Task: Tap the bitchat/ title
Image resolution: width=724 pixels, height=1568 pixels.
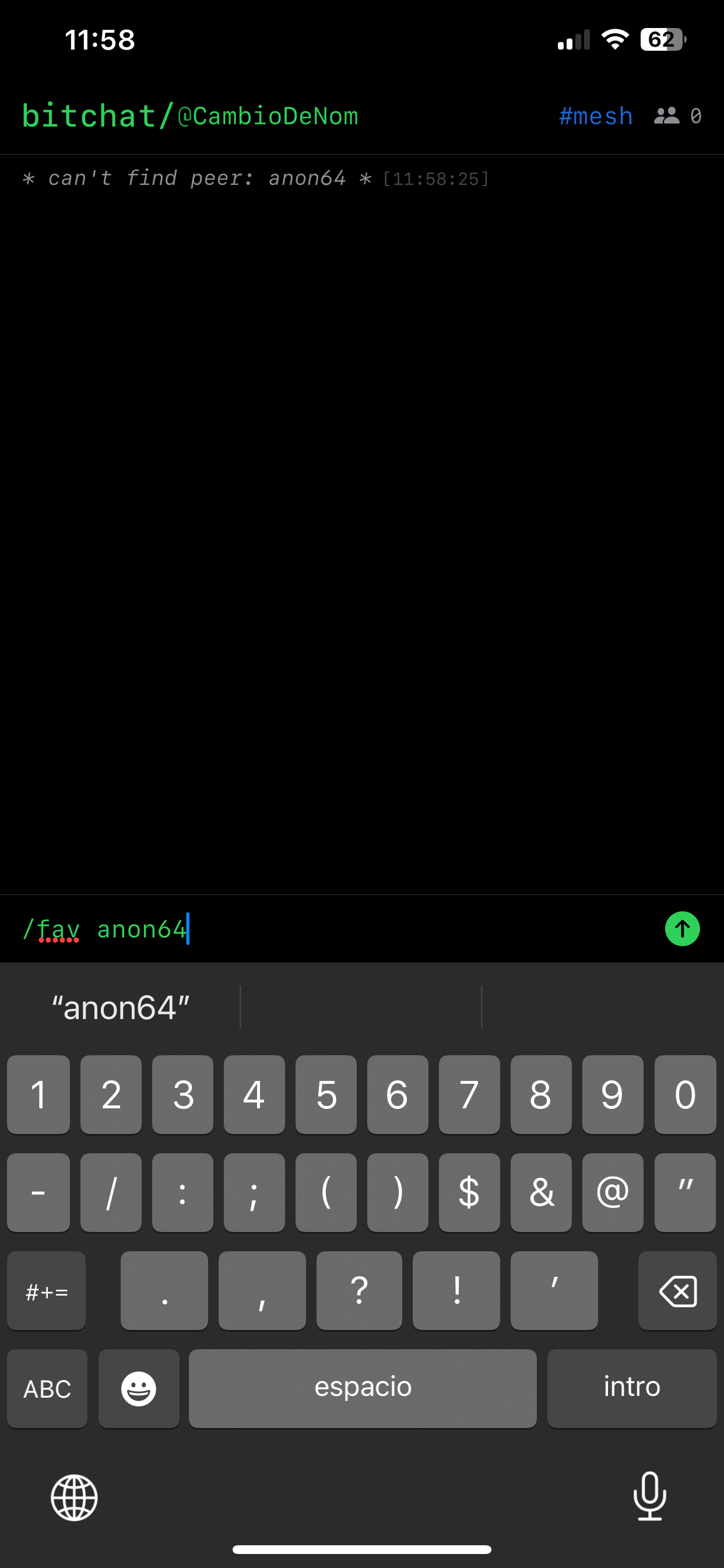Action: pyautogui.click(x=97, y=116)
